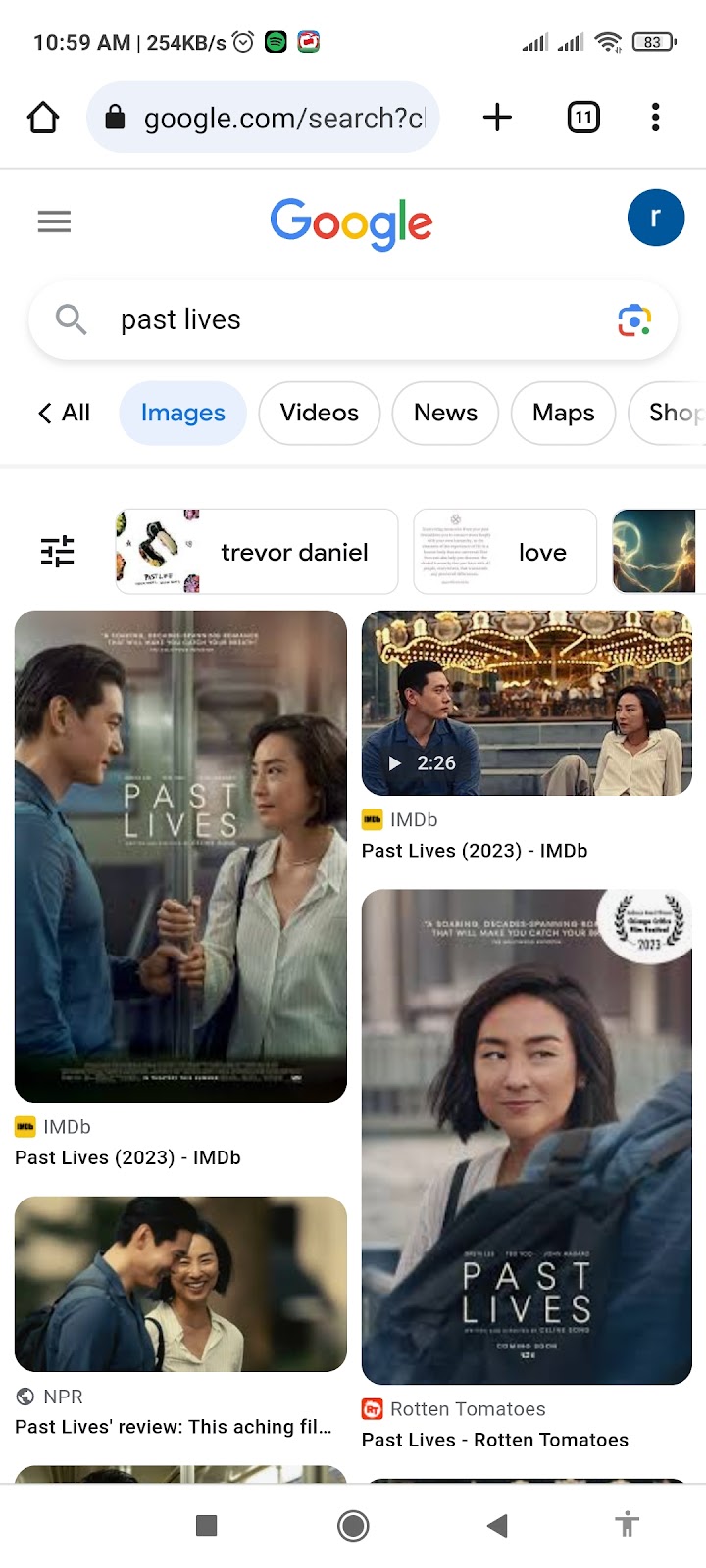Open the IMDb 2:26 video result

[527, 703]
